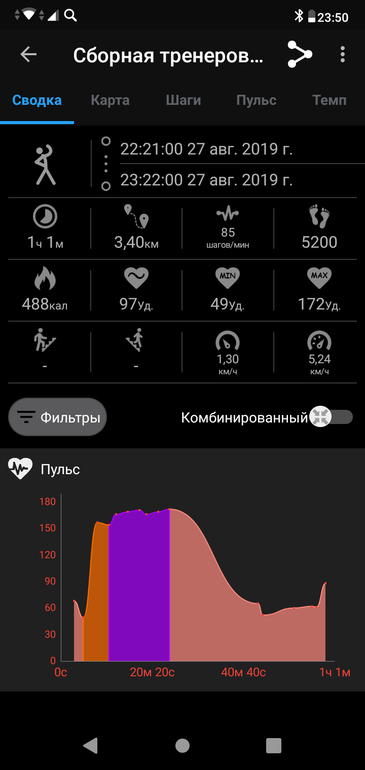
Task: Switch to the Карта tab
Action: (x=110, y=101)
